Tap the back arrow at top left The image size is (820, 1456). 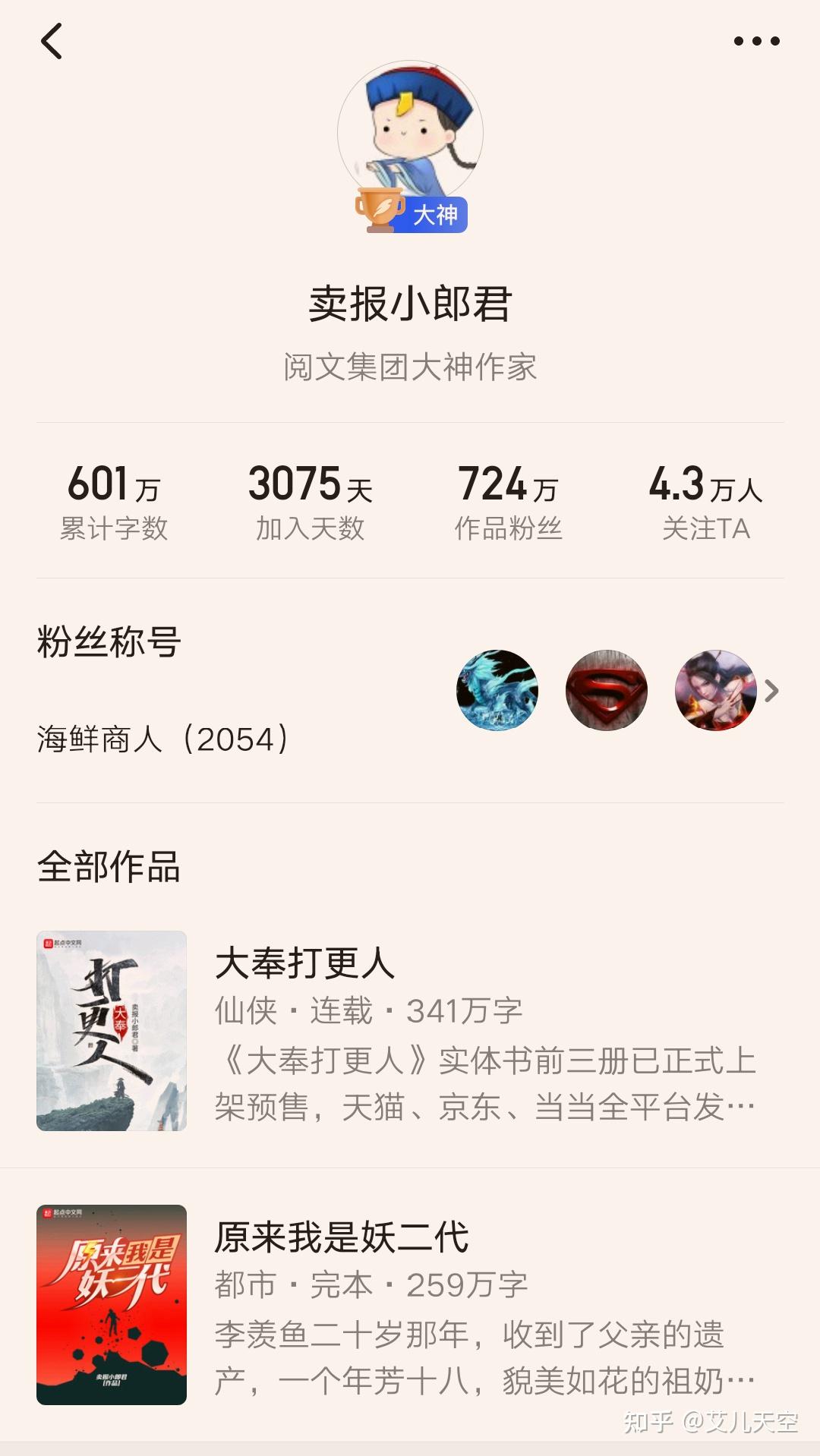tap(49, 42)
